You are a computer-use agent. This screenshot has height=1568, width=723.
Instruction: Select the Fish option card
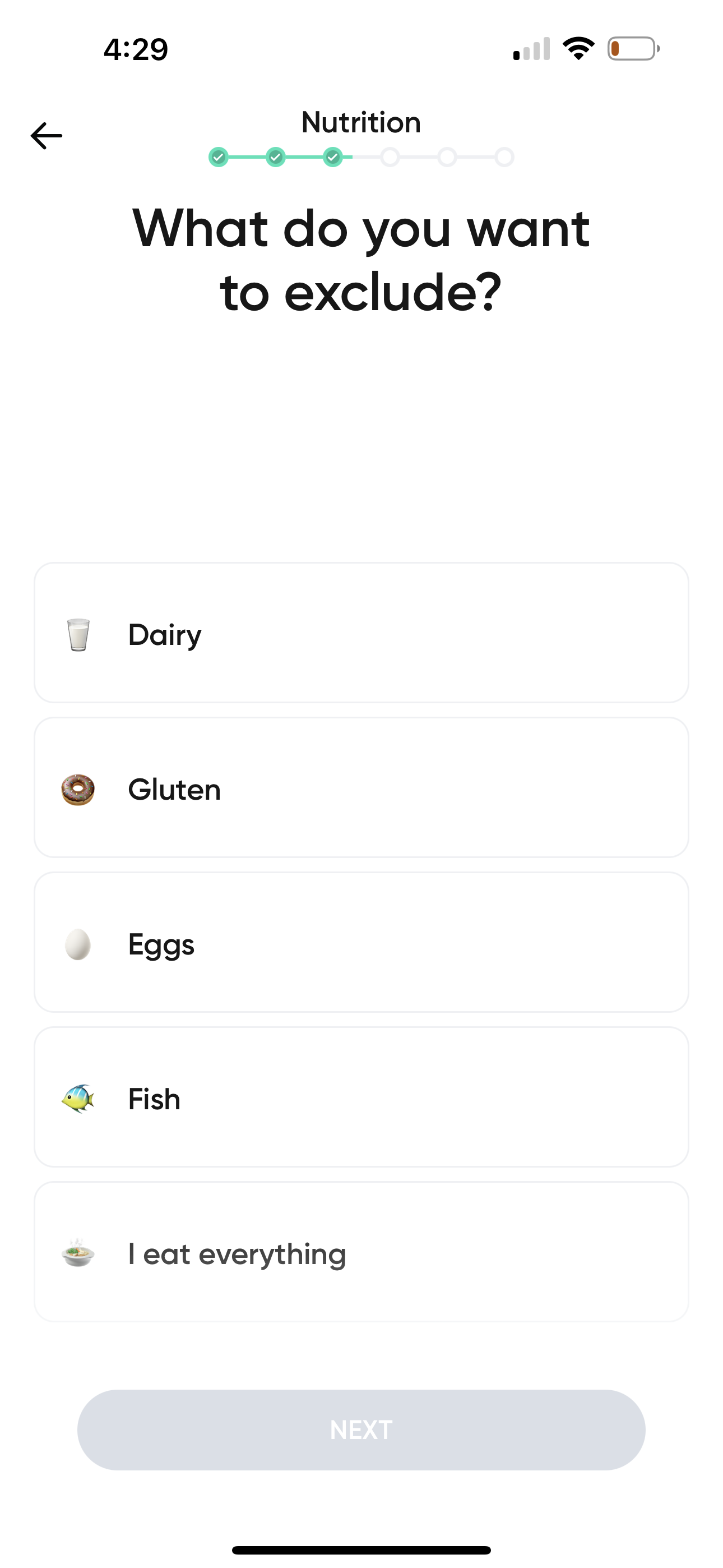click(361, 1099)
